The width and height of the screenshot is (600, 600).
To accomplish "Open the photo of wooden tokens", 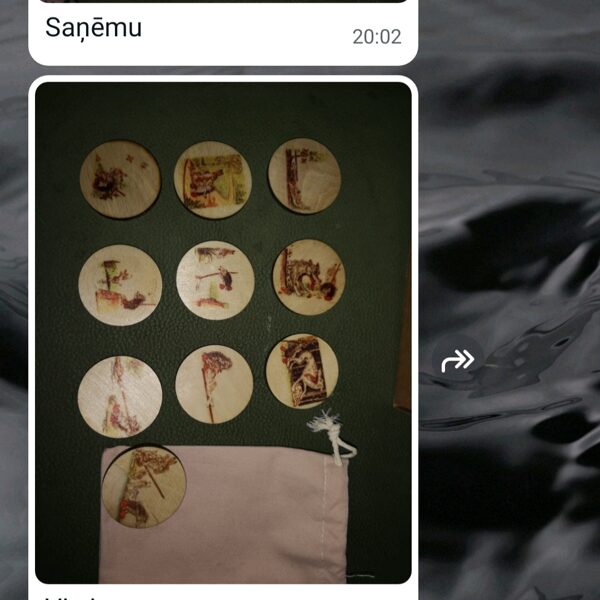I will [x=223, y=330].
